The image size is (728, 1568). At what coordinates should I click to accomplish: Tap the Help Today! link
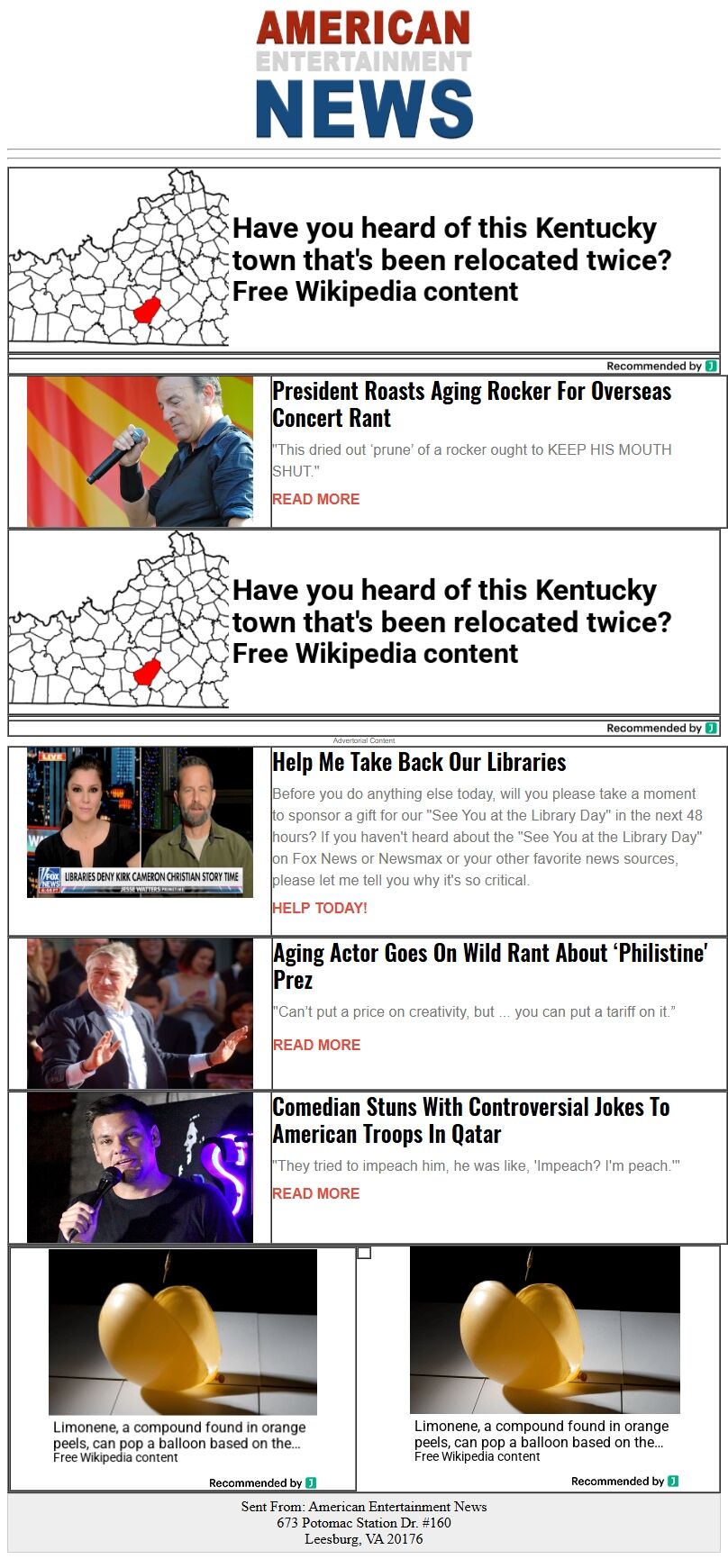(x=319, y=908)
